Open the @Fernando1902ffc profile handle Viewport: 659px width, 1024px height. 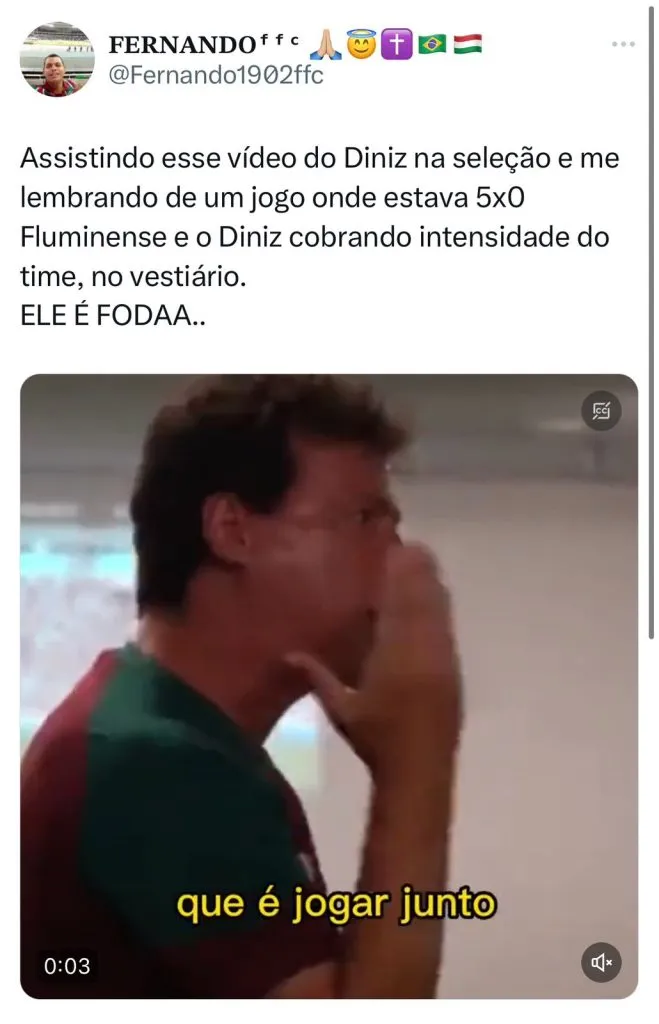tap(214, 75)
